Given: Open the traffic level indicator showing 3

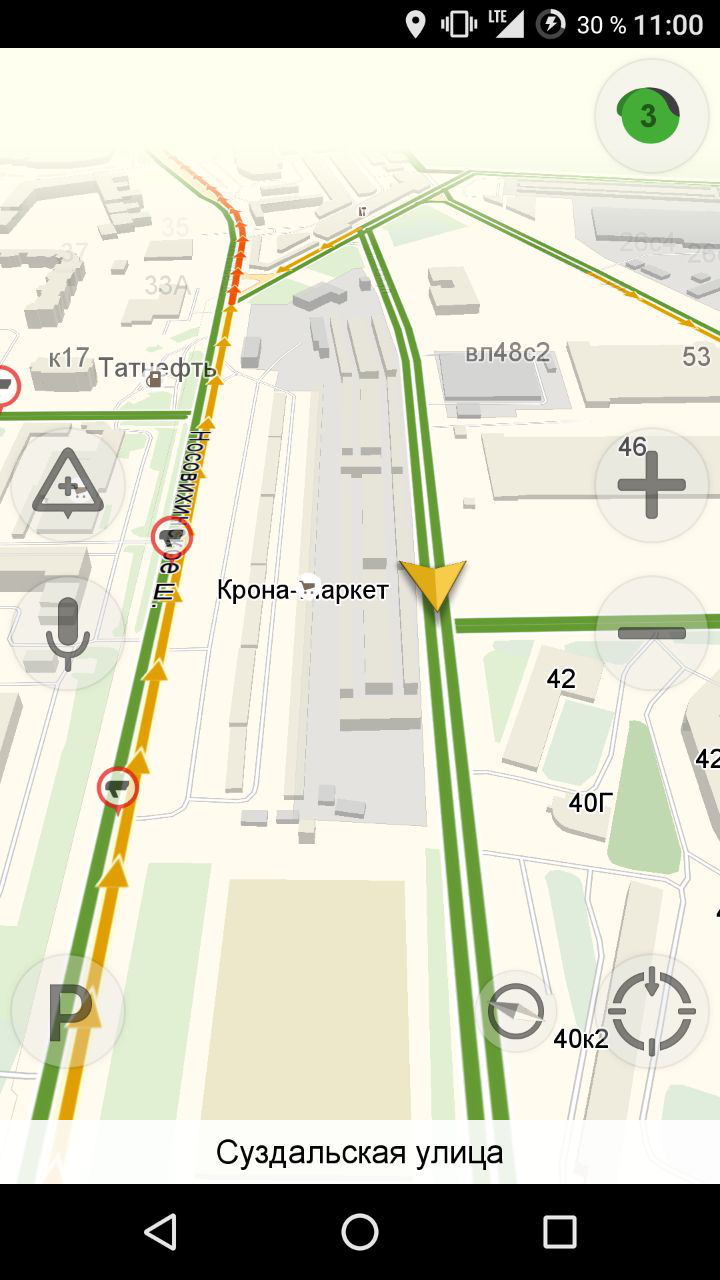Looking at the screenshot, I should coord(651,116).
